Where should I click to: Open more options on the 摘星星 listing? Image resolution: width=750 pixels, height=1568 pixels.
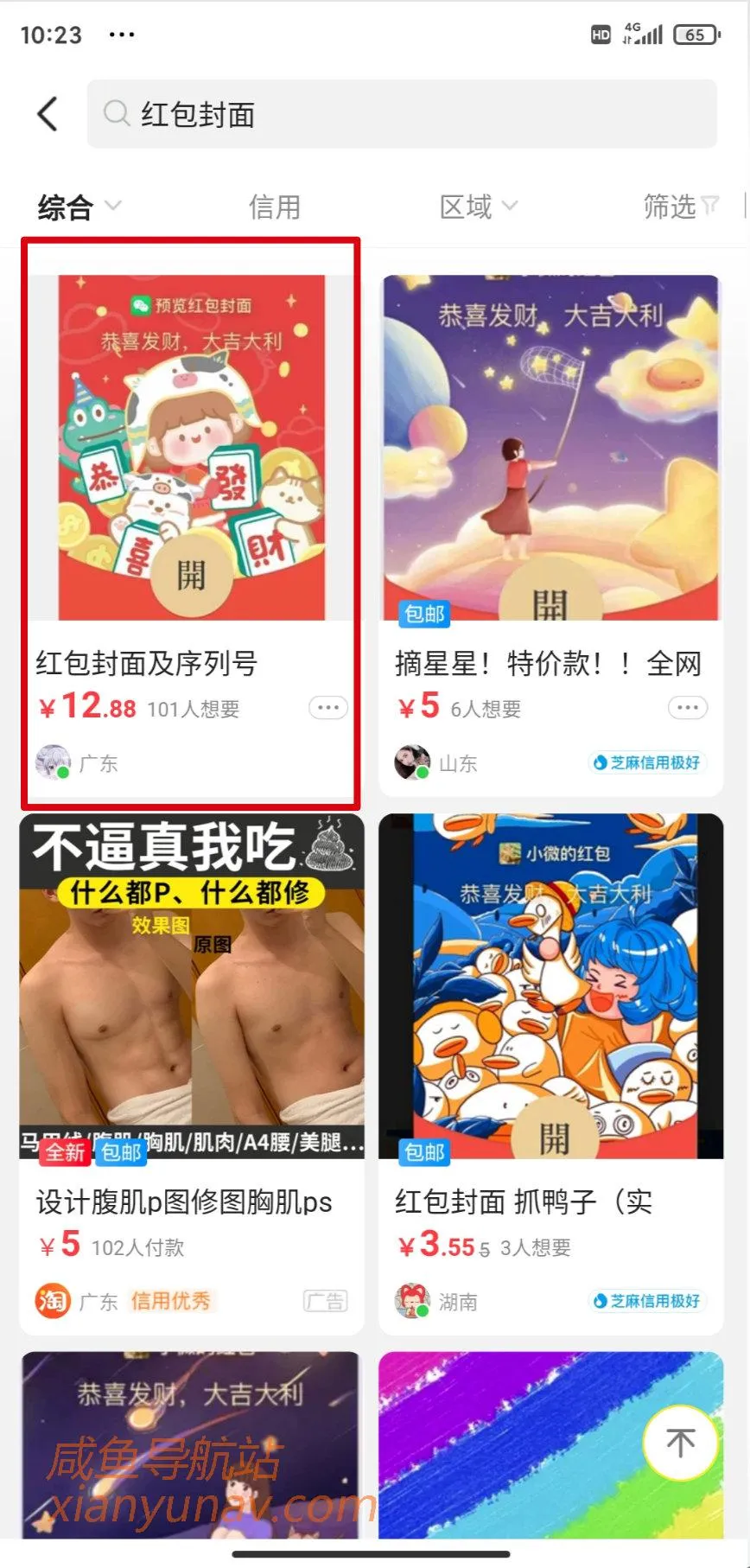[x=687, y=707]
